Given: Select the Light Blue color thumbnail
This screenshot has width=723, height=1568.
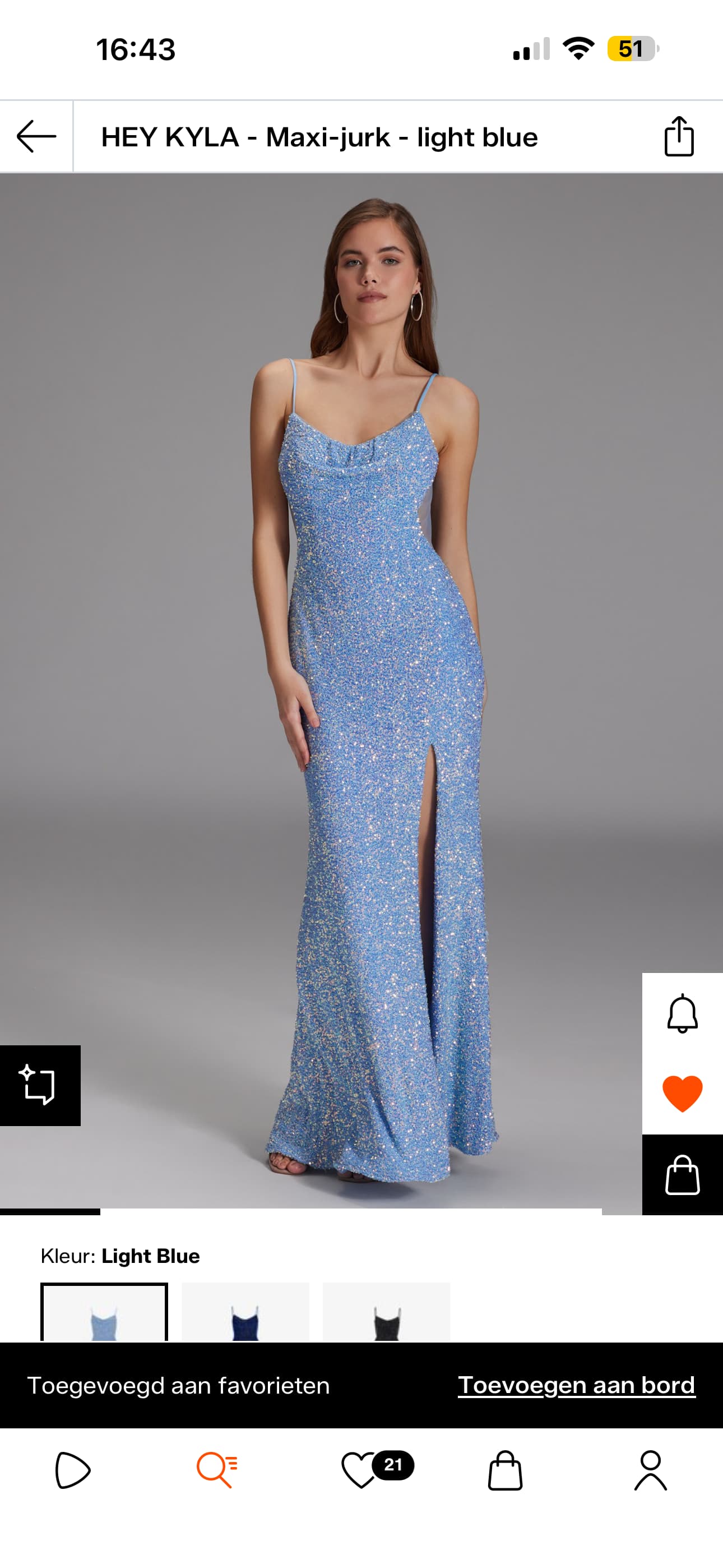Looking at the screenshot, I should [104, 1312].
